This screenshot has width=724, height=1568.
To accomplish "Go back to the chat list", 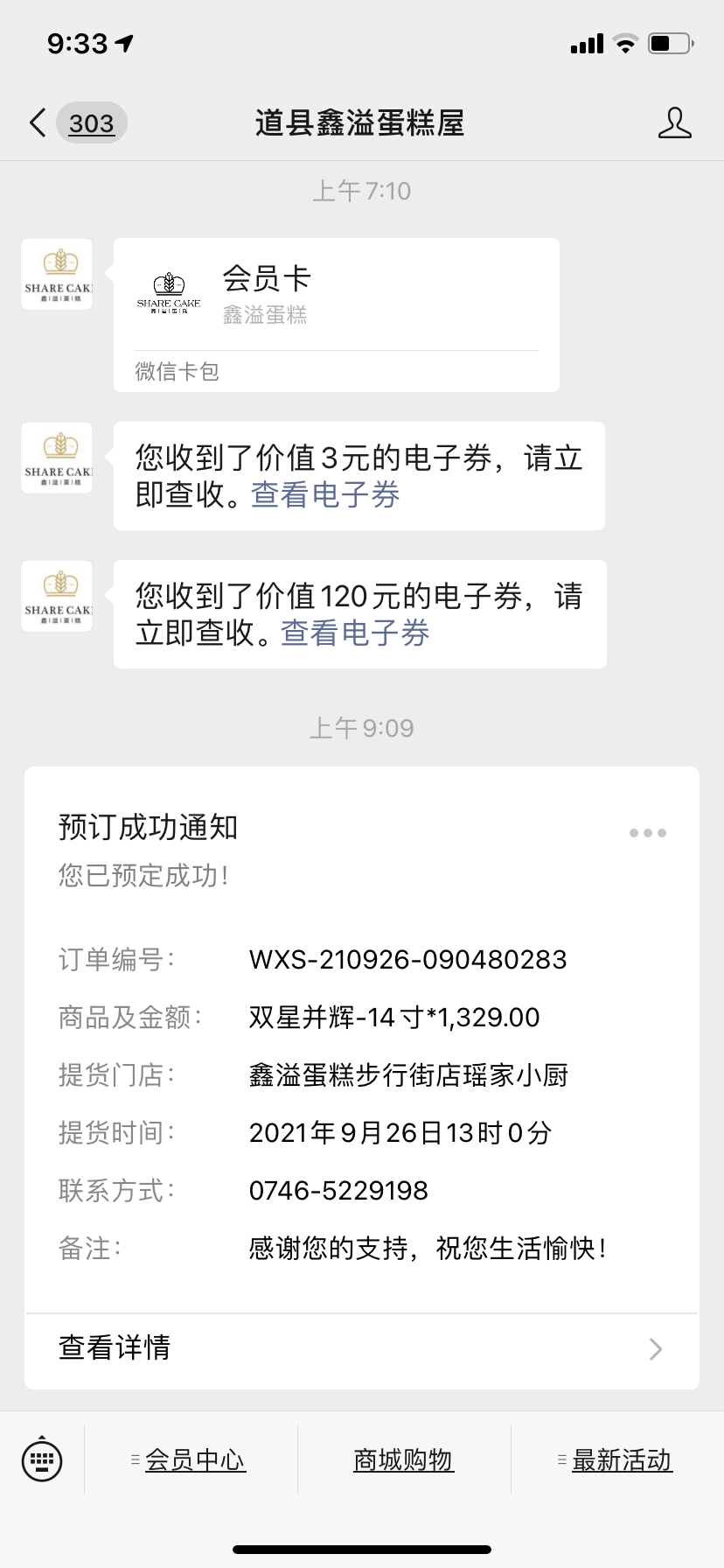I will (x=77, y=123).
